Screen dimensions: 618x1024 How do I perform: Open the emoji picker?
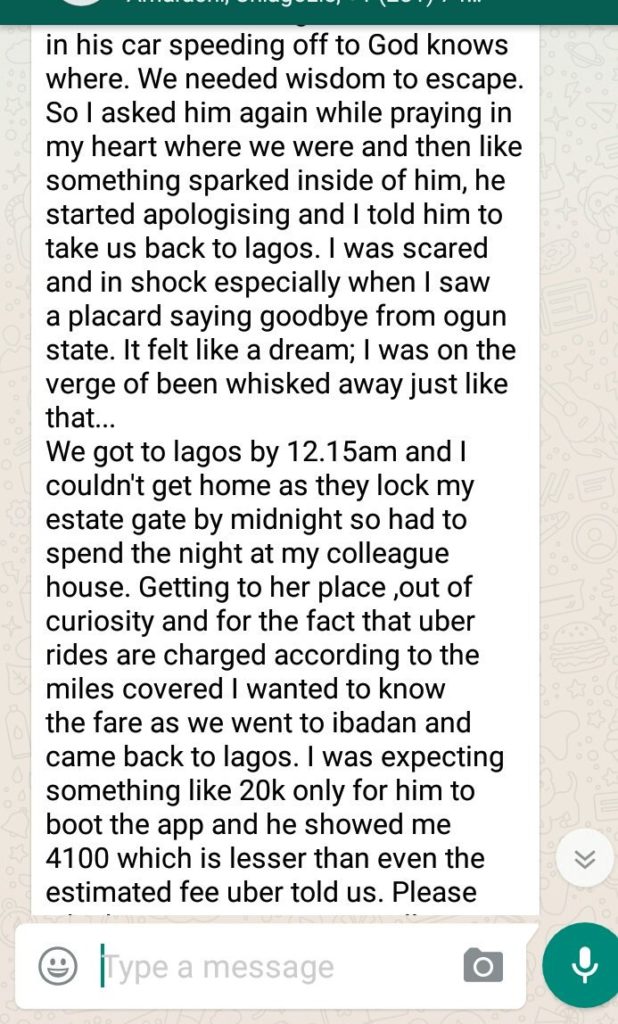pyautogui.click(x=57, y=966)
